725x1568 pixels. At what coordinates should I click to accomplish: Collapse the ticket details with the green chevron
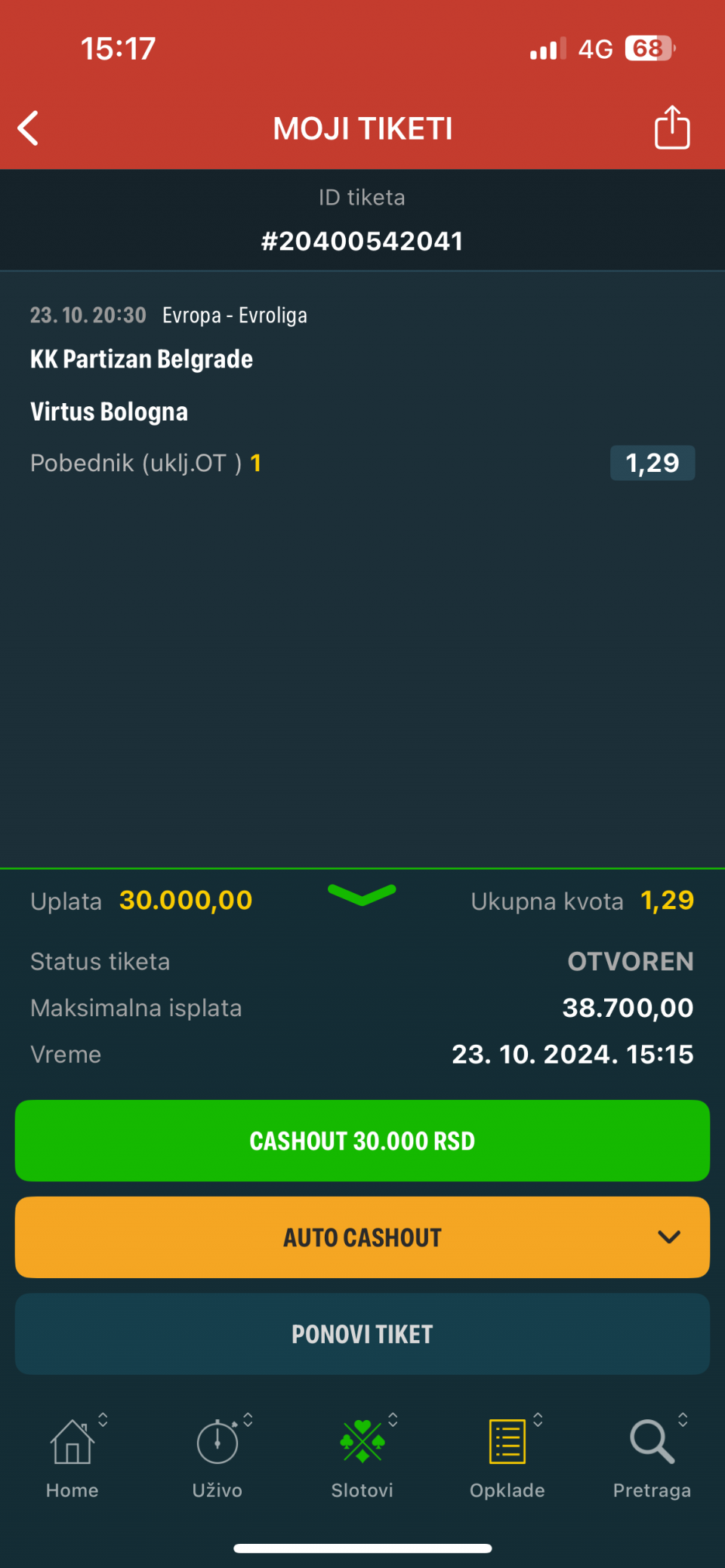(362, 895)
